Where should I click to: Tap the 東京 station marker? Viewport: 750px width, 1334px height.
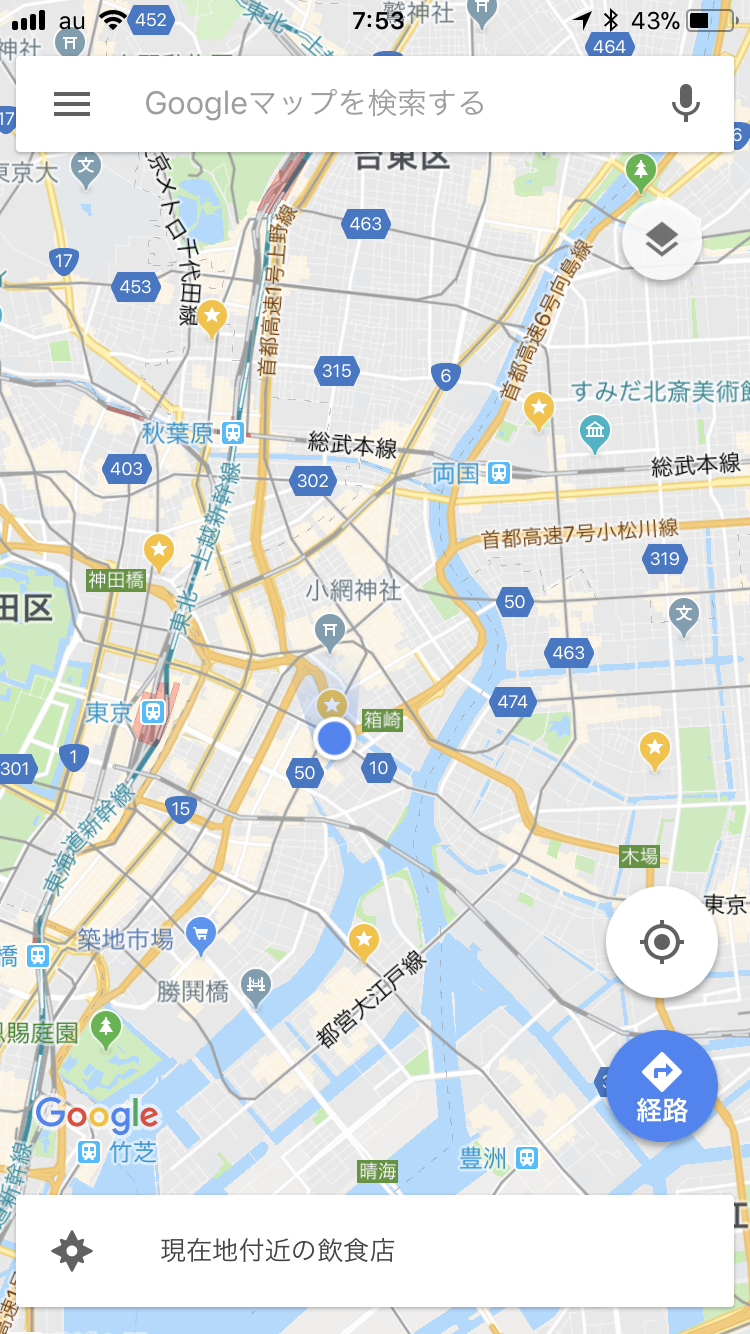click(153, 713)
